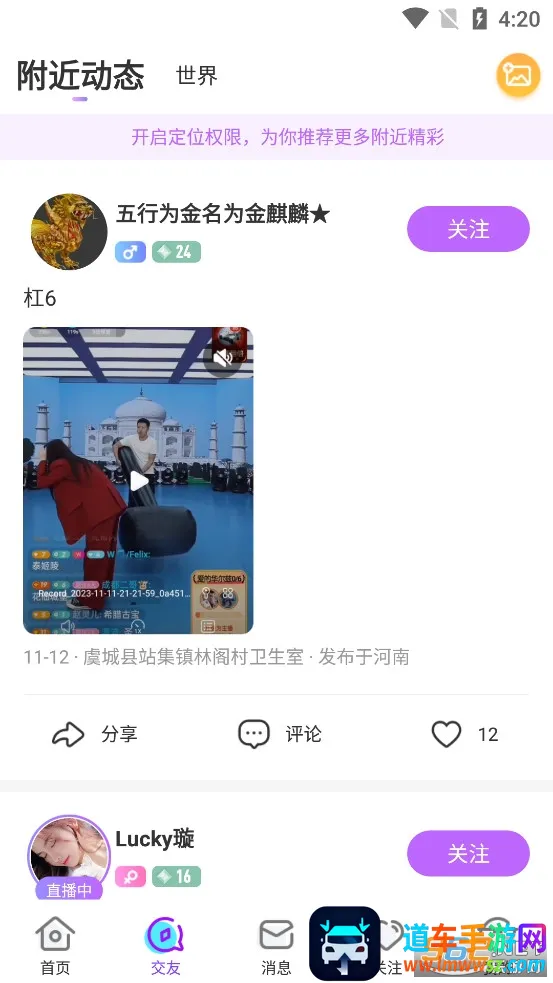Play the video in 杠6 post
Screen dimensions: 553x983
tap(139, 481)
